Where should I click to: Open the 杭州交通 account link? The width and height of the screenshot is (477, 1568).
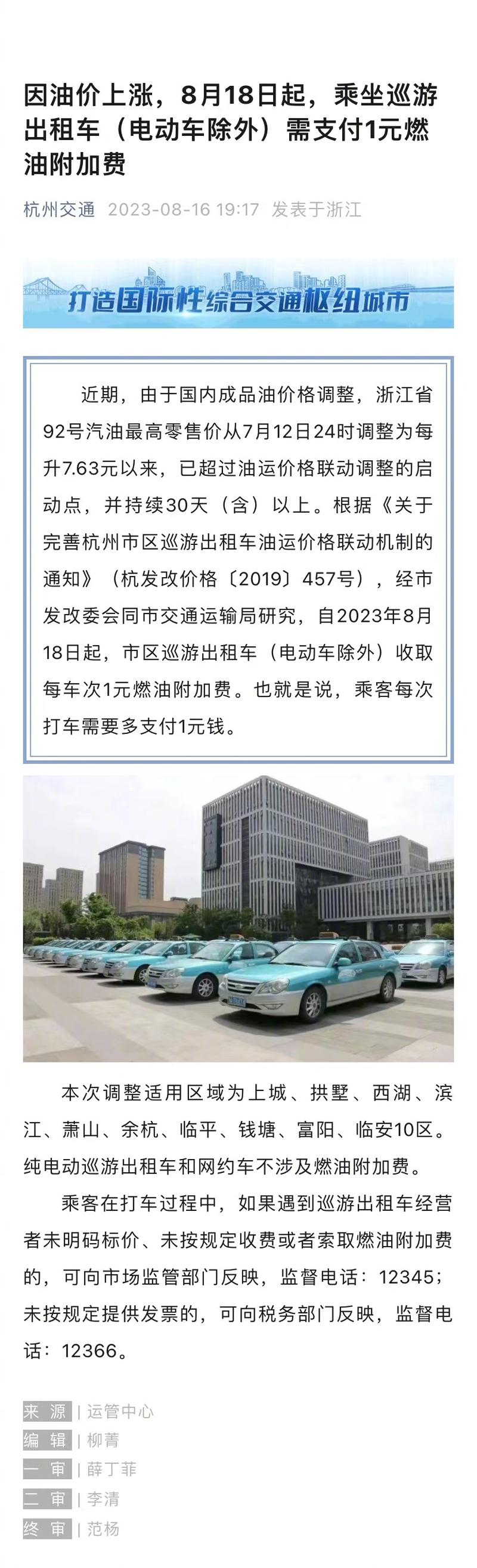[59, 210]
